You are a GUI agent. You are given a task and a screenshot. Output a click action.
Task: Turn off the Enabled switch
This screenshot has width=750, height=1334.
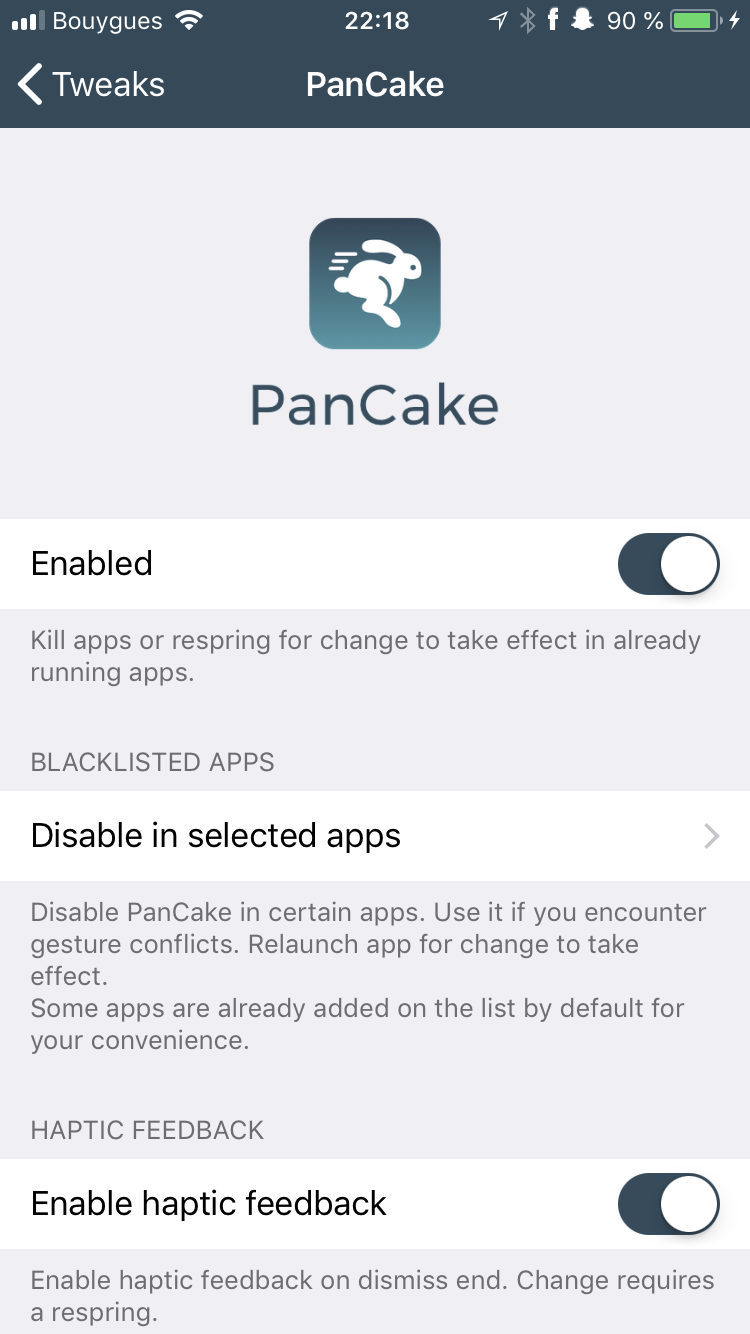click(669, 564)
